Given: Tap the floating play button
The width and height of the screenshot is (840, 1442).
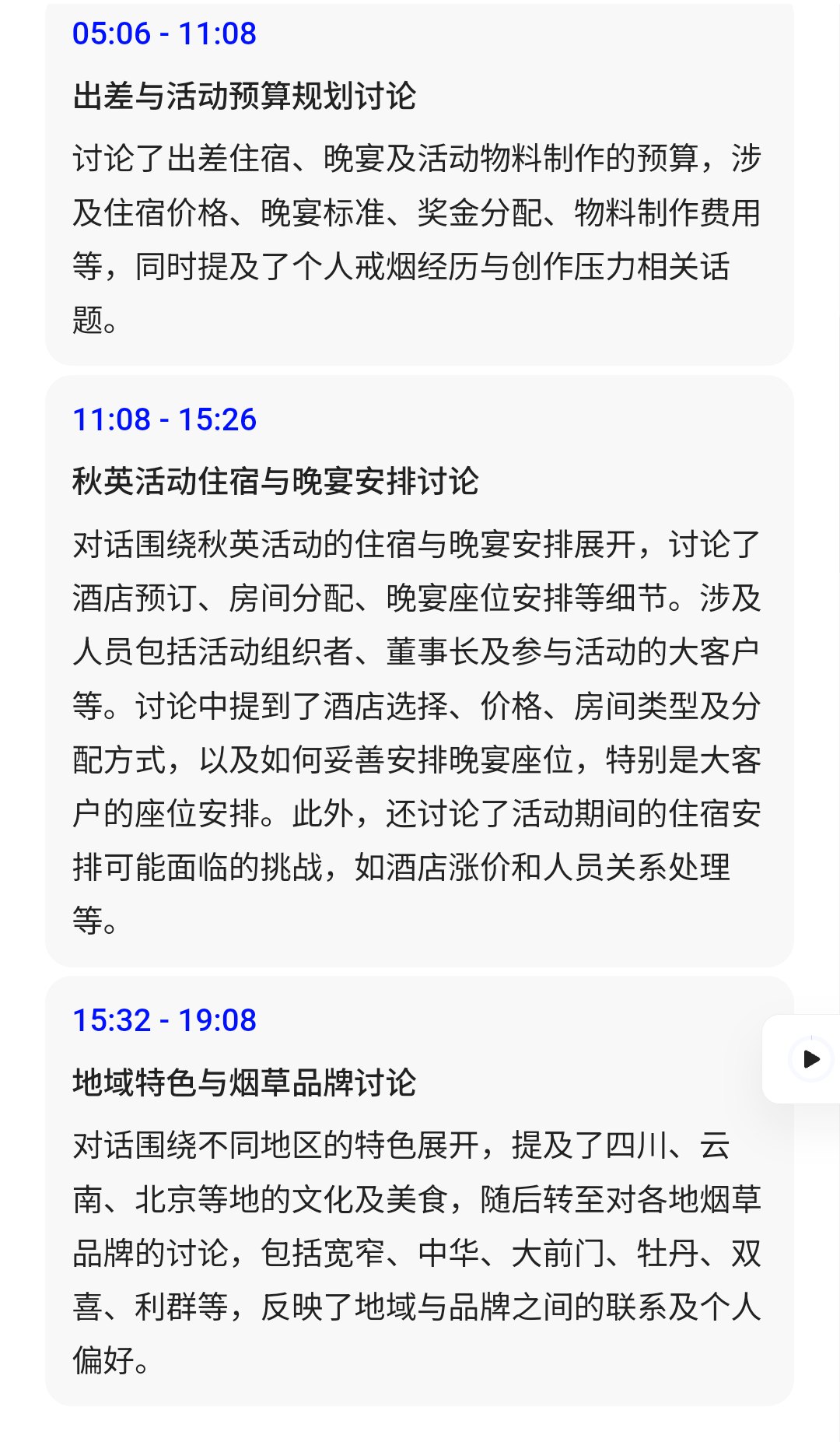Looking at the screenshot, I should pos(810,1059).
